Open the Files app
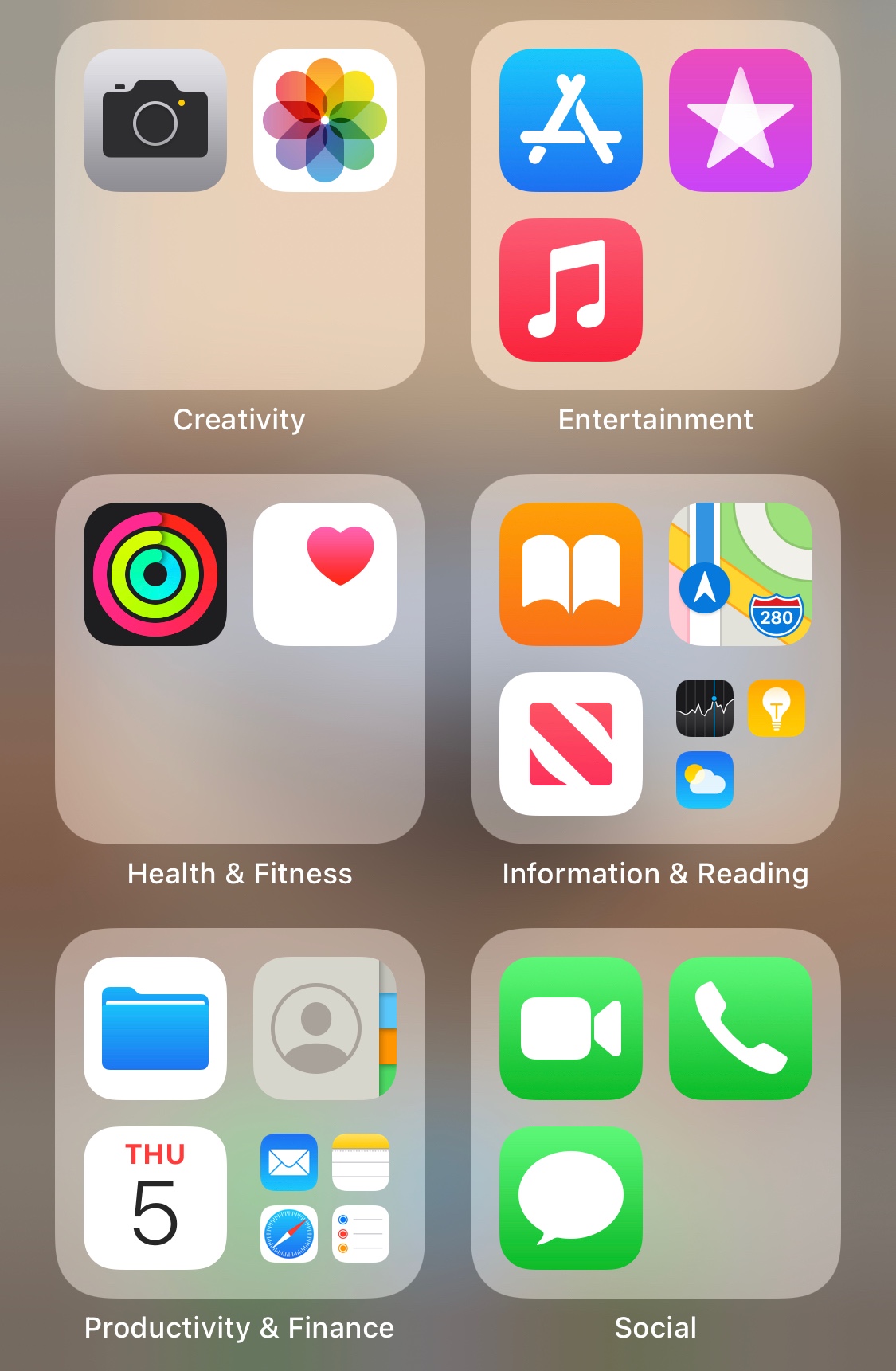This screenshot has width=896, height=1371. pyautogui.click(x=155, y=1027)
